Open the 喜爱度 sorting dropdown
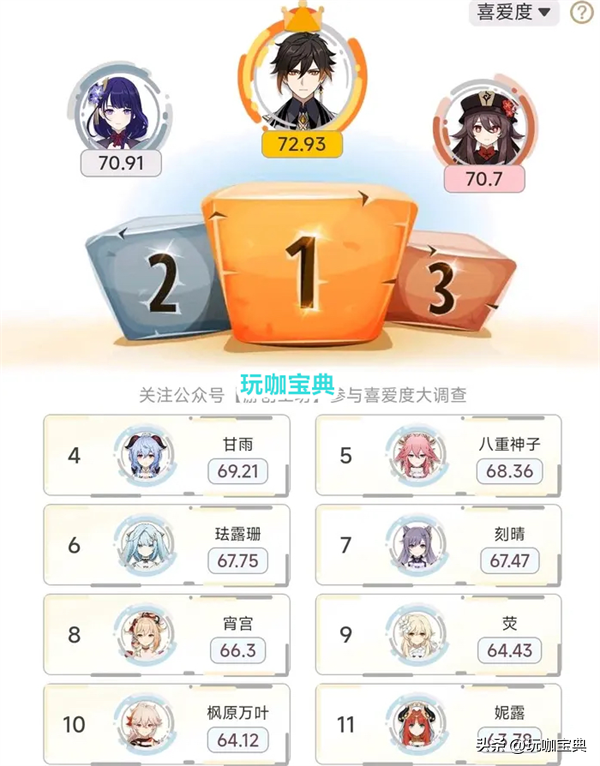 tap(513, 13)
